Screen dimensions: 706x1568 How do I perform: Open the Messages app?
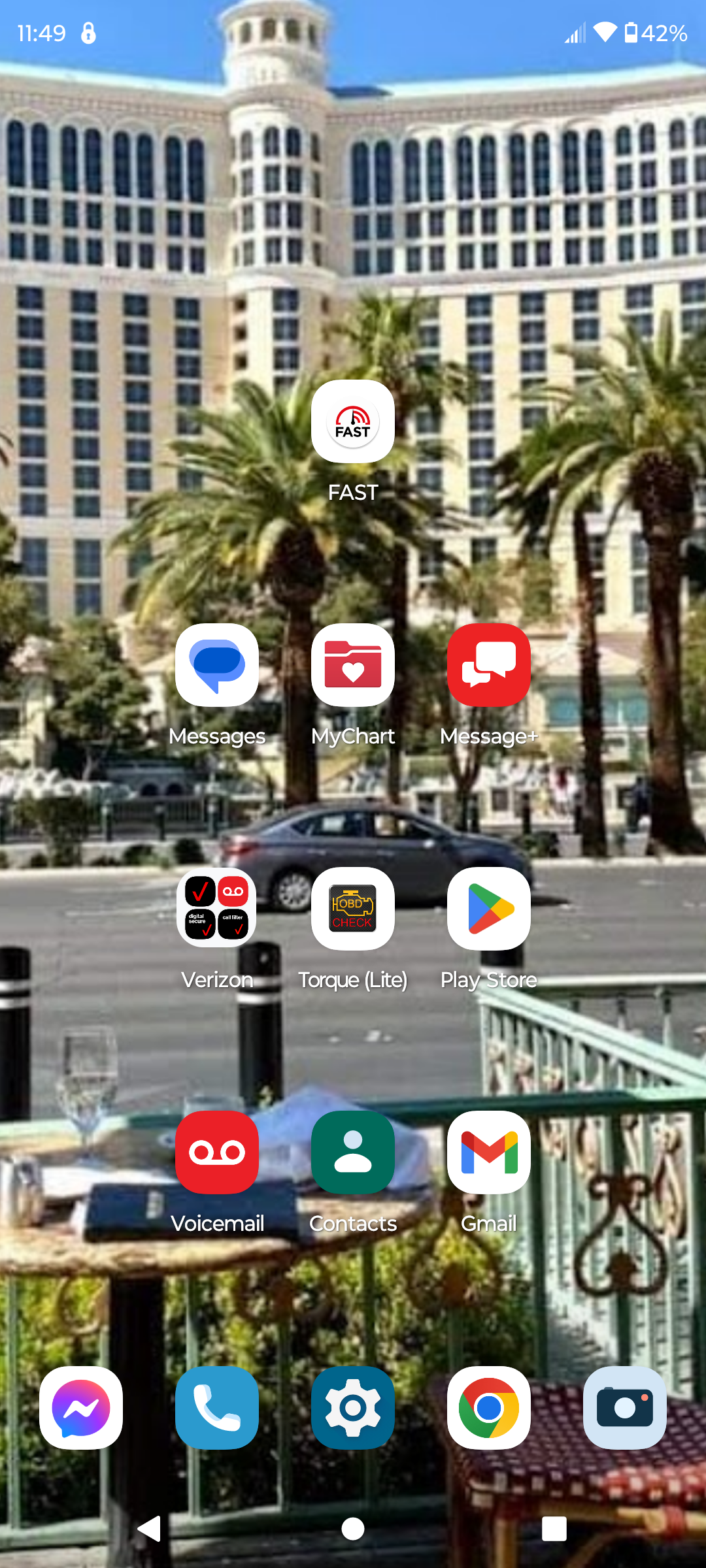click(x=216, y=665)
